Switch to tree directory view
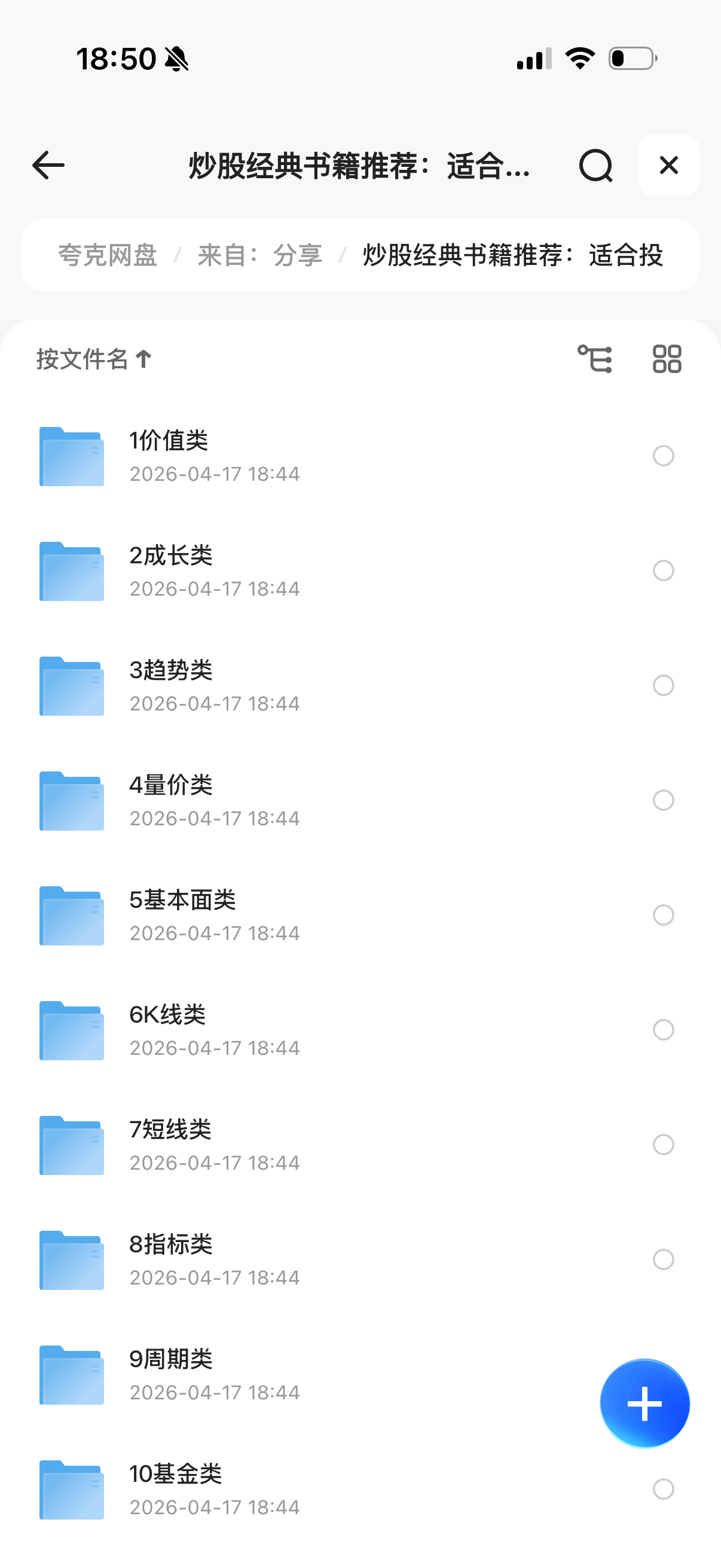Image resolution: width=721 pixels, height=1568 pixels. (594, 359)
